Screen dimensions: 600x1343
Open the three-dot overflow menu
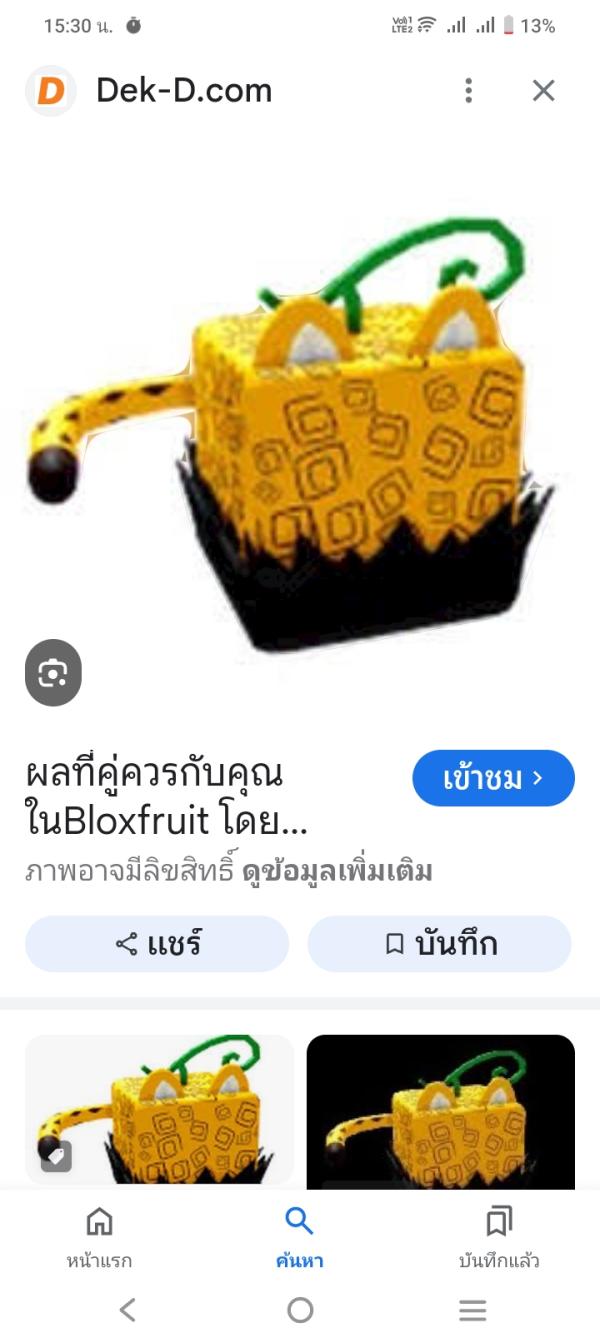468,91
